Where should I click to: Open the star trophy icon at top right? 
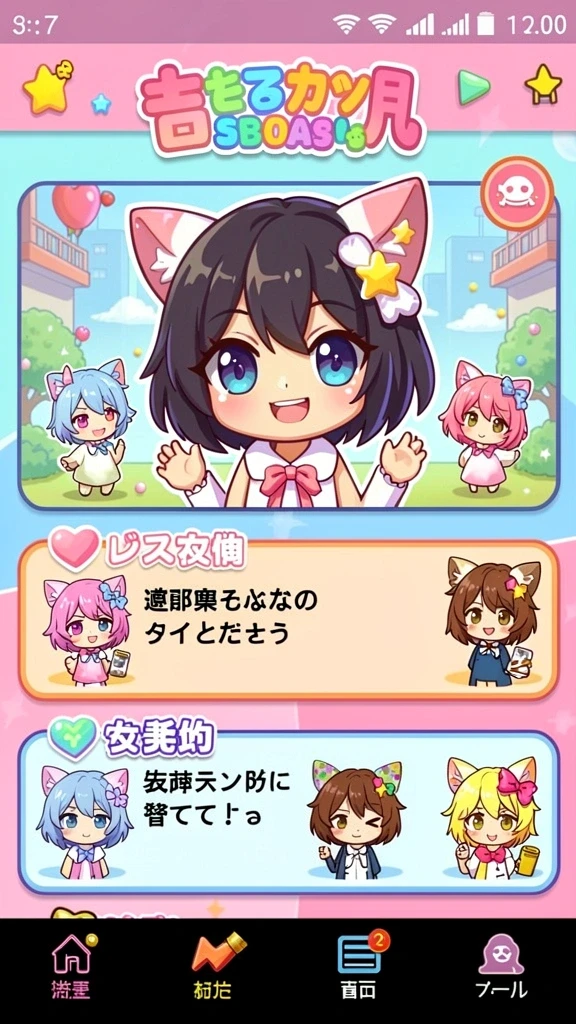[543, 84]
